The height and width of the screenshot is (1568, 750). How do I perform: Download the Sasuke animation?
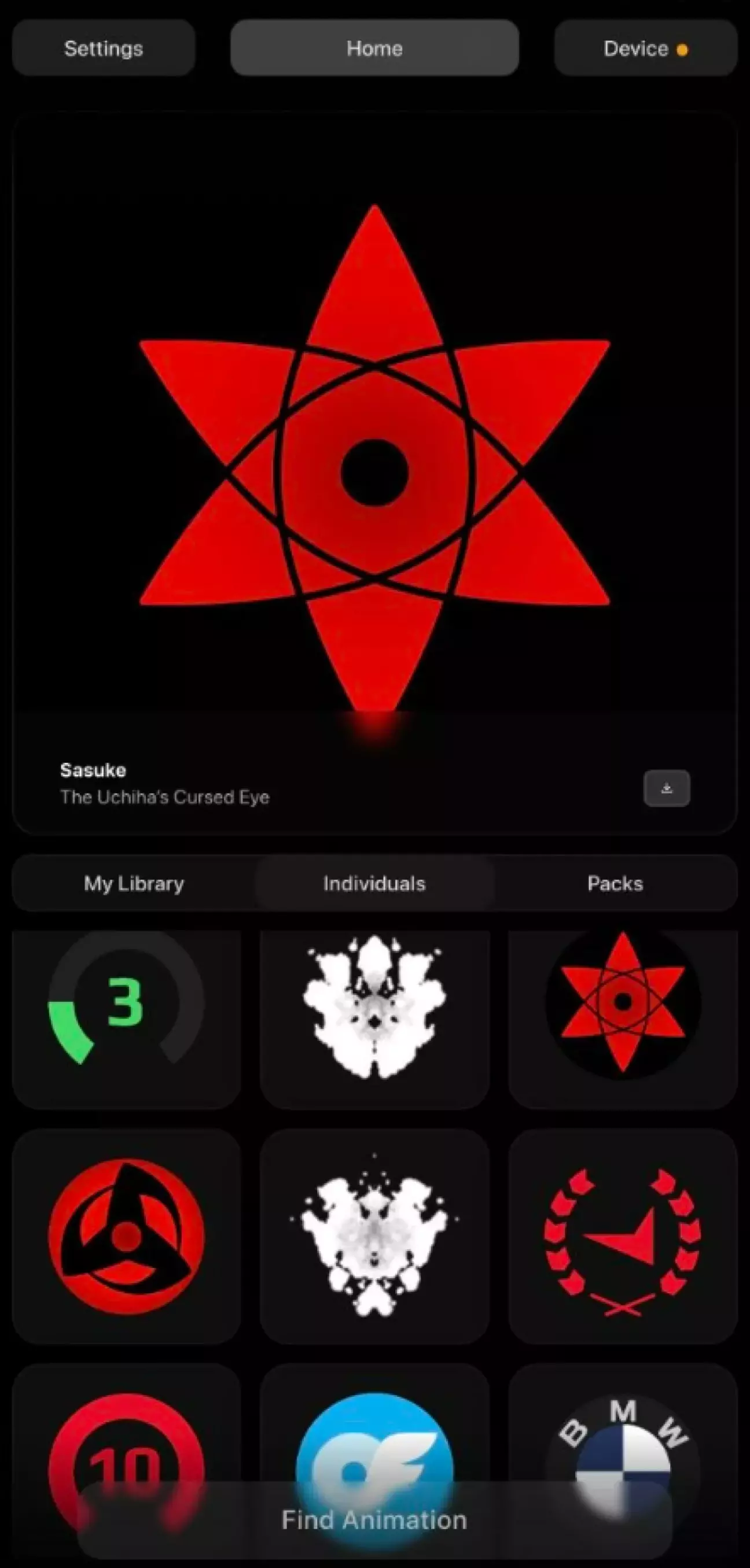point(667,788)
